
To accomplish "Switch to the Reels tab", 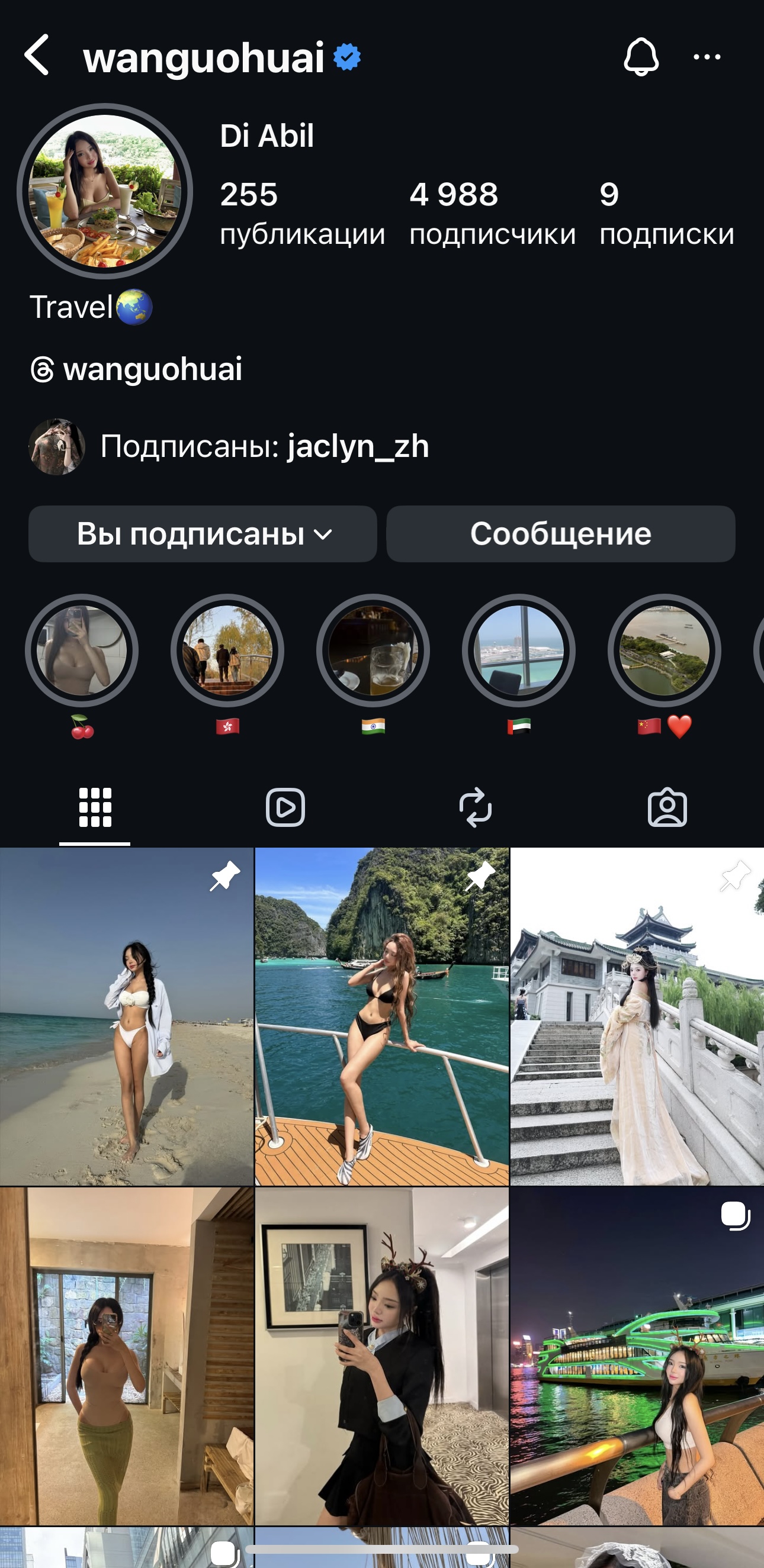I will pos(285,808).
